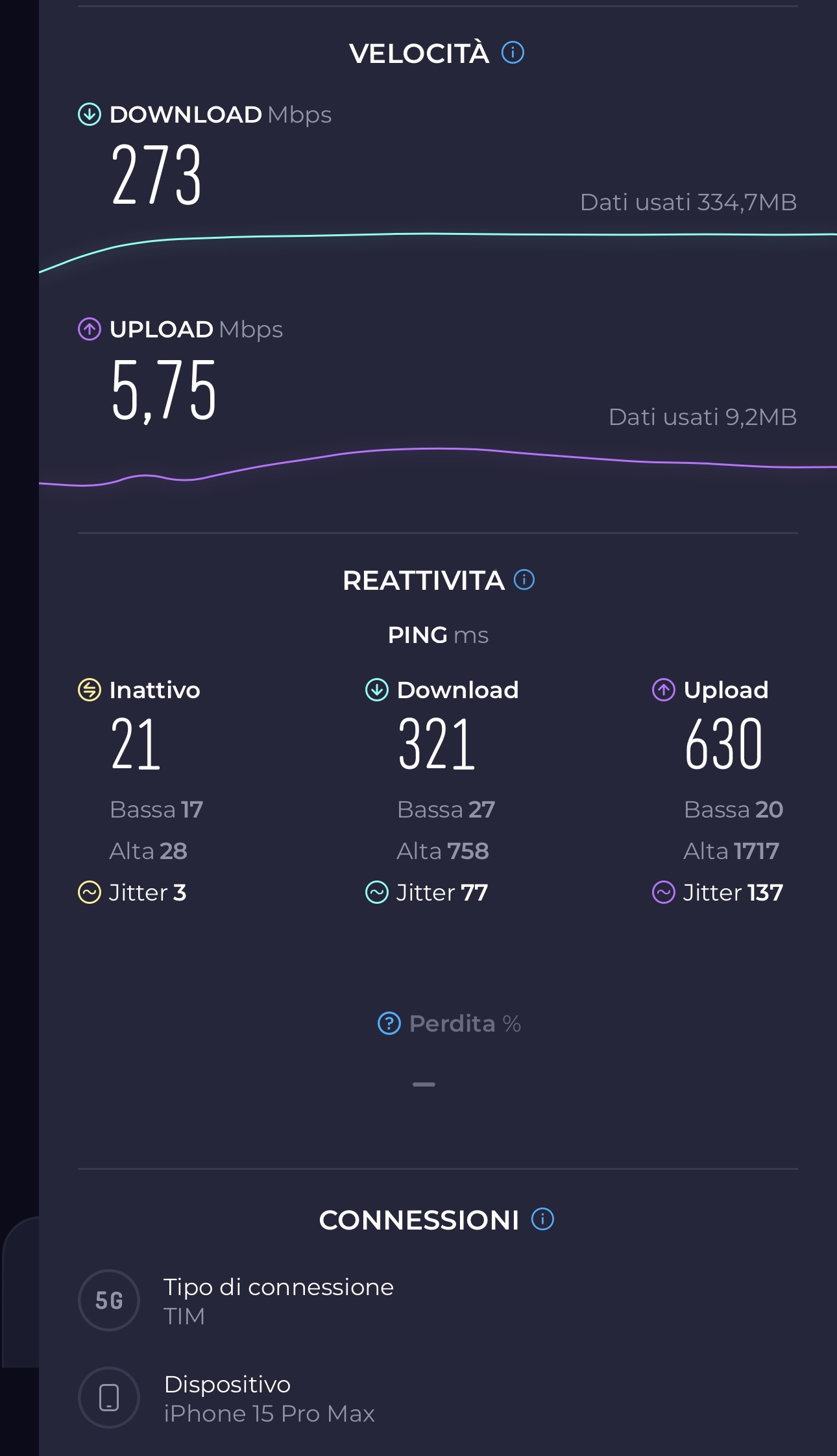Open the REATTIVITA info tooltip

[523, 580]
